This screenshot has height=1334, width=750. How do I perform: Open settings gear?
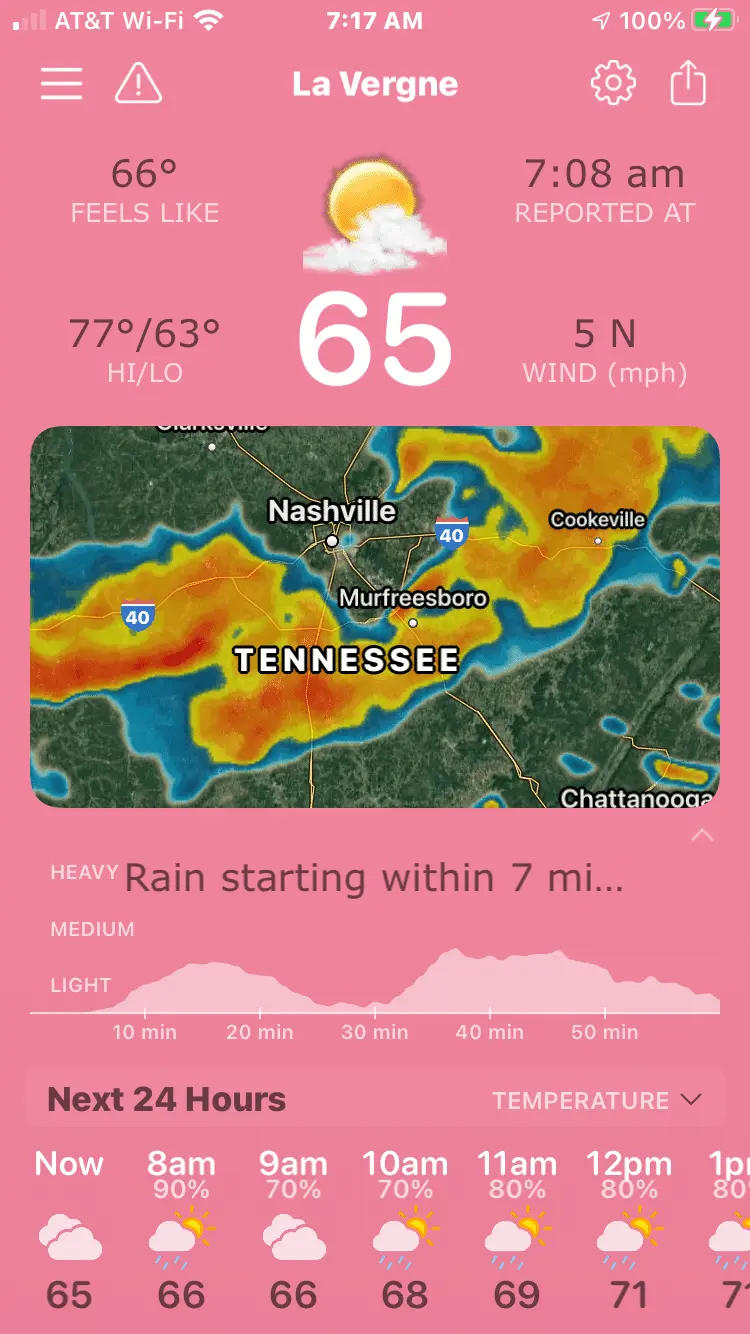point(613,84)
